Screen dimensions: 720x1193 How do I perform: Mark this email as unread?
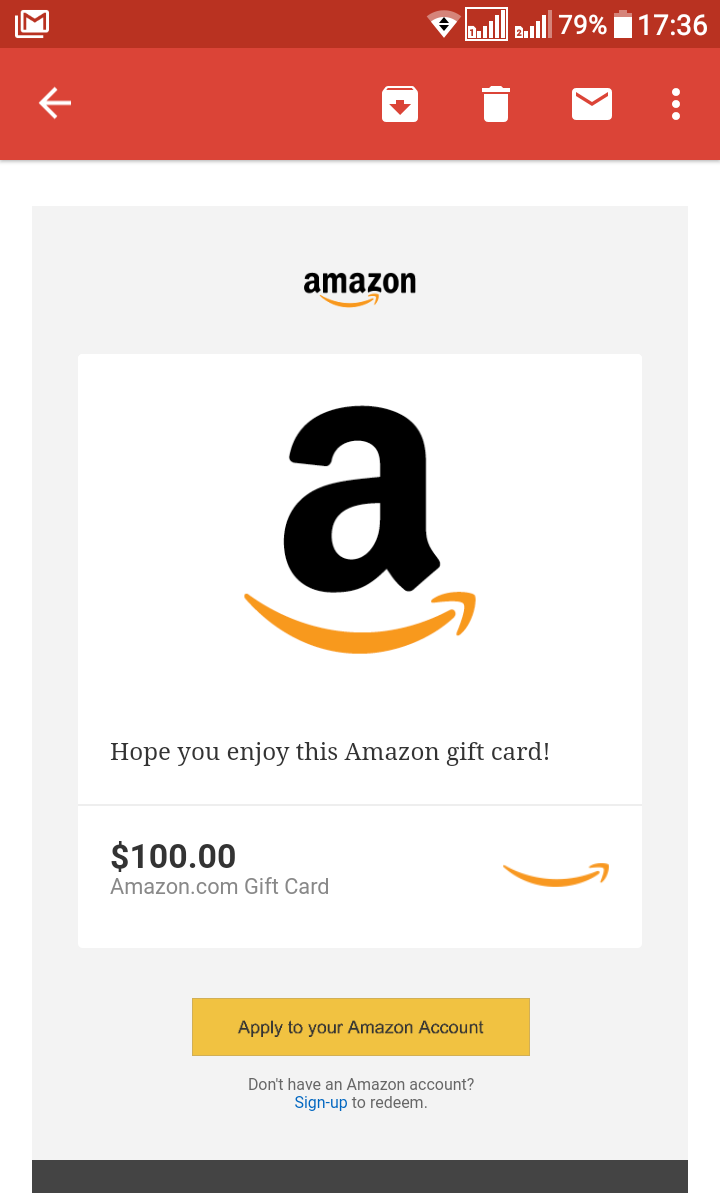tap(592, 104)
